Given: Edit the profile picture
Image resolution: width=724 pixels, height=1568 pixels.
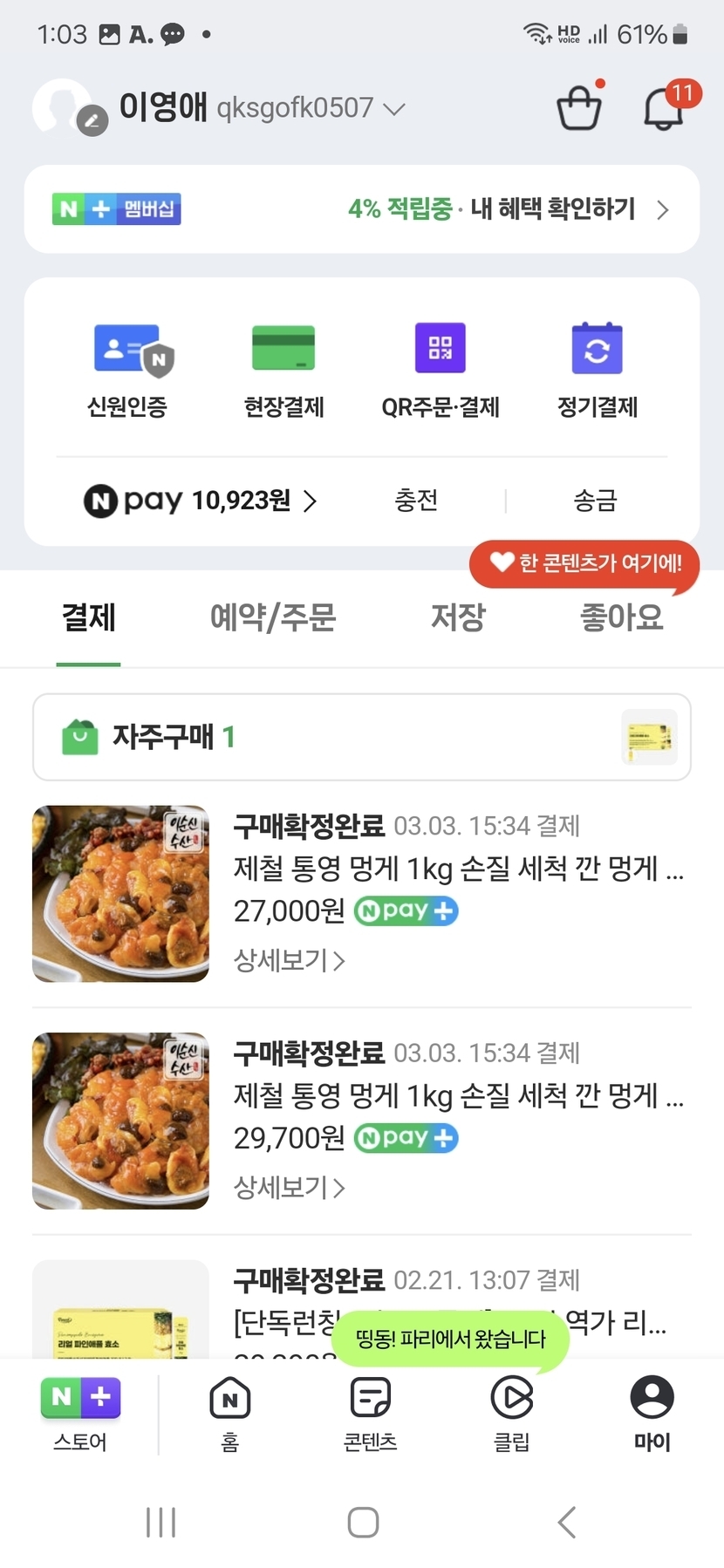Looking at the screenshot, I should pyautogui.click(x=91, y=121).
